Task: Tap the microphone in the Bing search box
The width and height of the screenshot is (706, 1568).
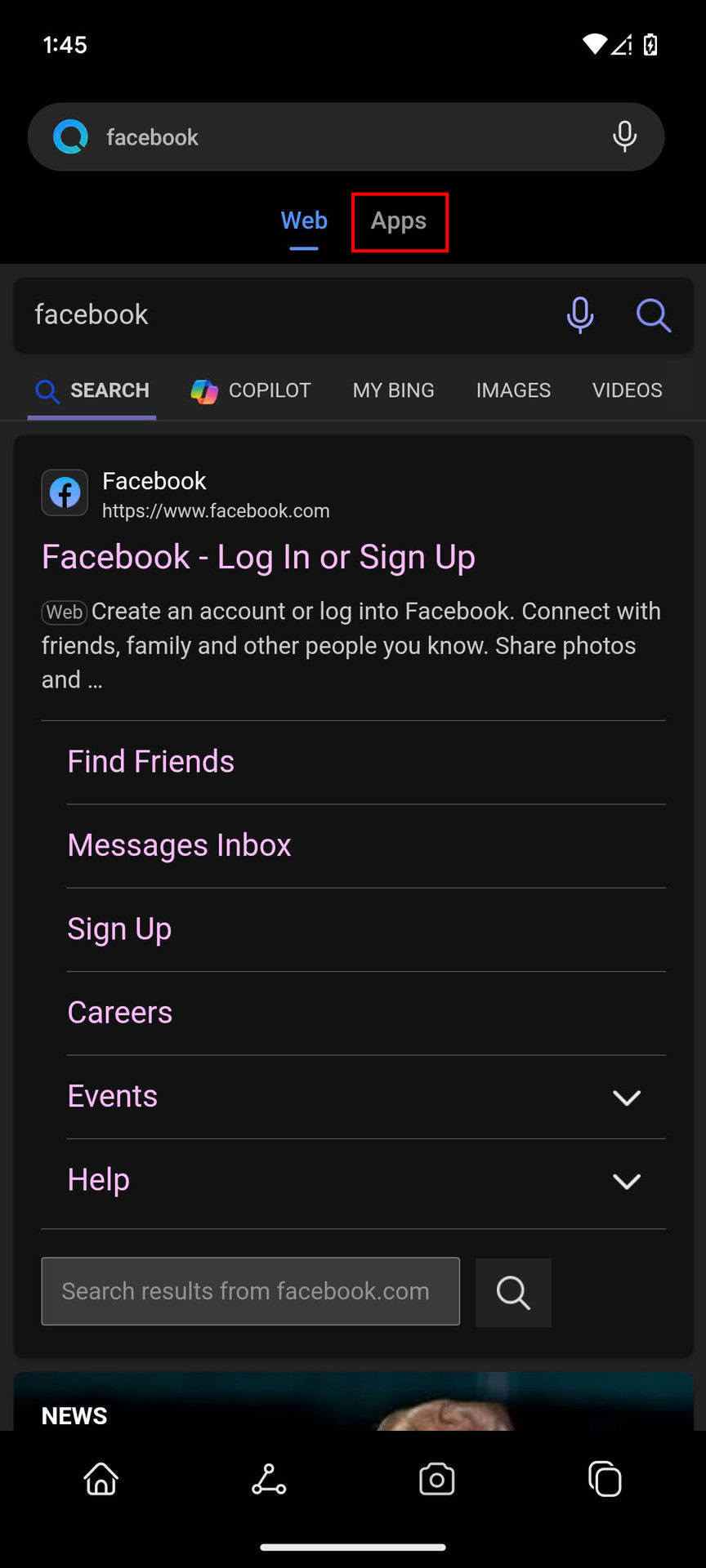Action: pos(580,315)
